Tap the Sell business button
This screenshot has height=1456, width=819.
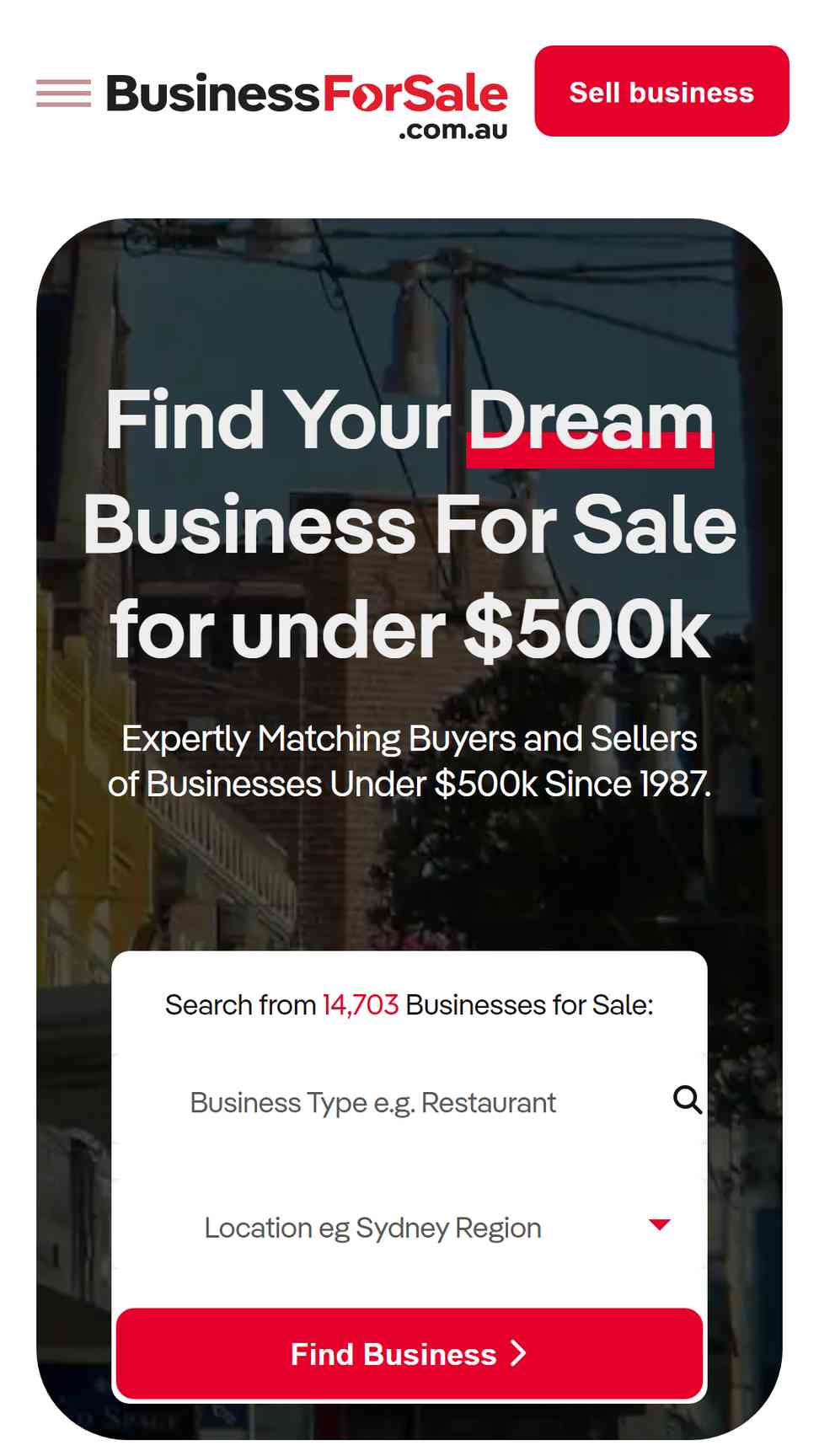coord(661,91)
